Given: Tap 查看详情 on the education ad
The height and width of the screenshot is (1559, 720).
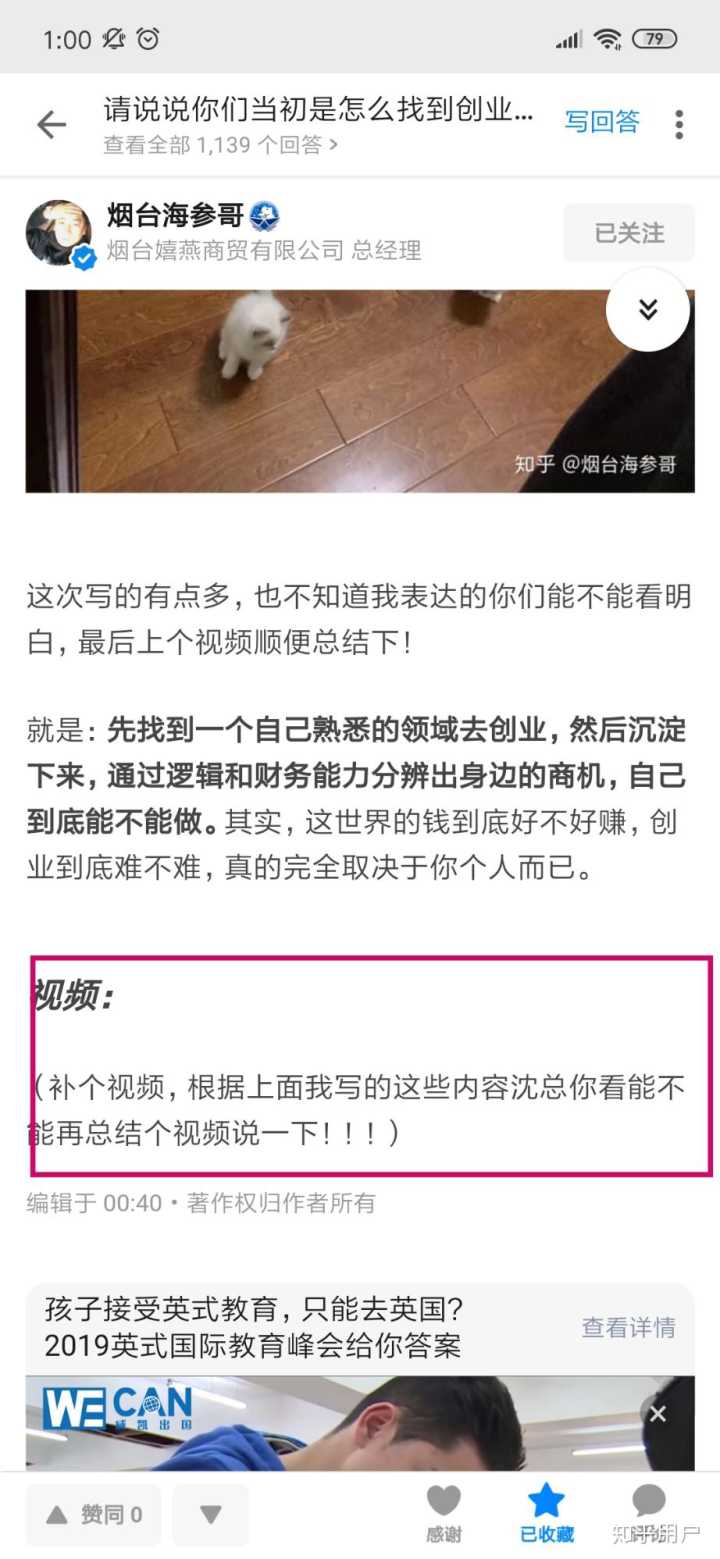Looking at the screenshot, I should point(628,1327).
